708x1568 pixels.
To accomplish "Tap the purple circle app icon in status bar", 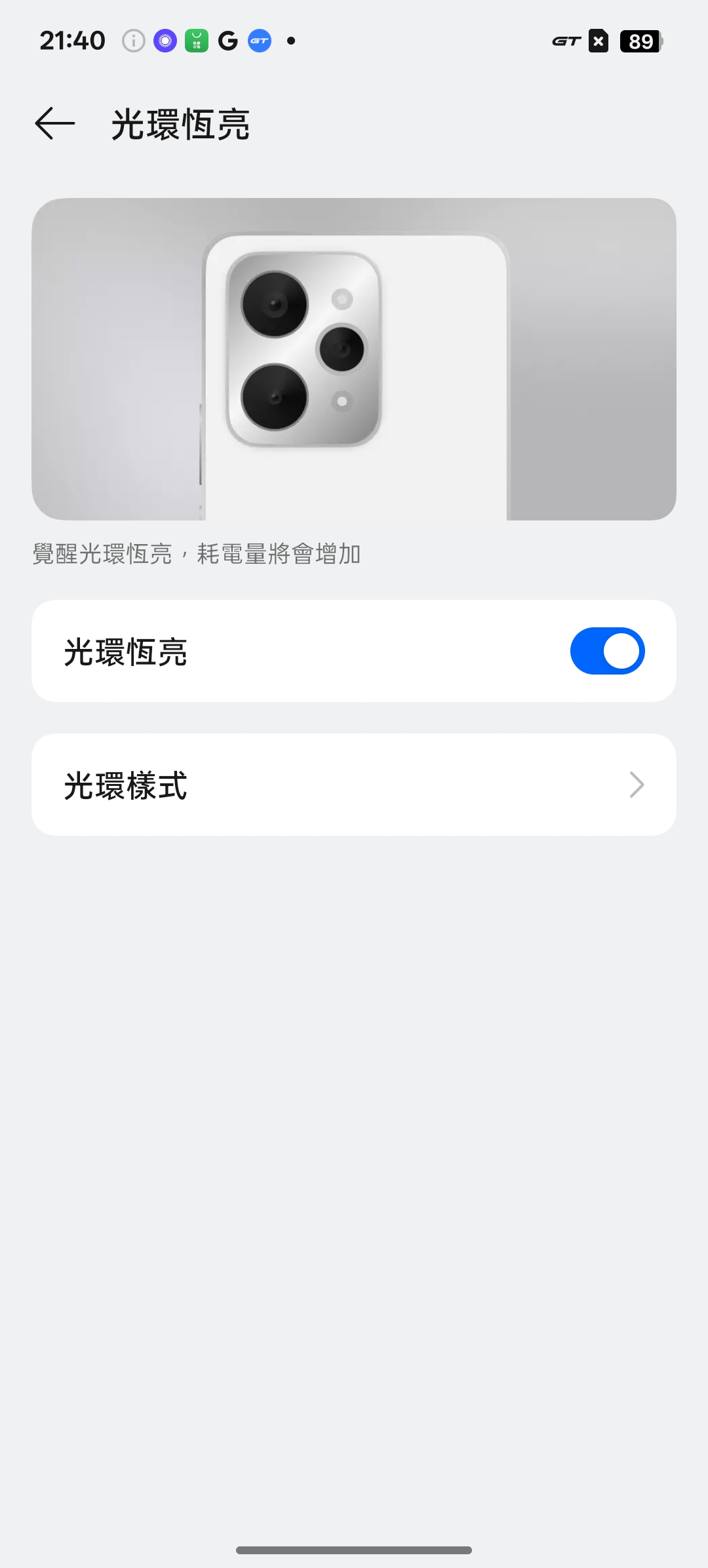I will click(x=165, y=41).
